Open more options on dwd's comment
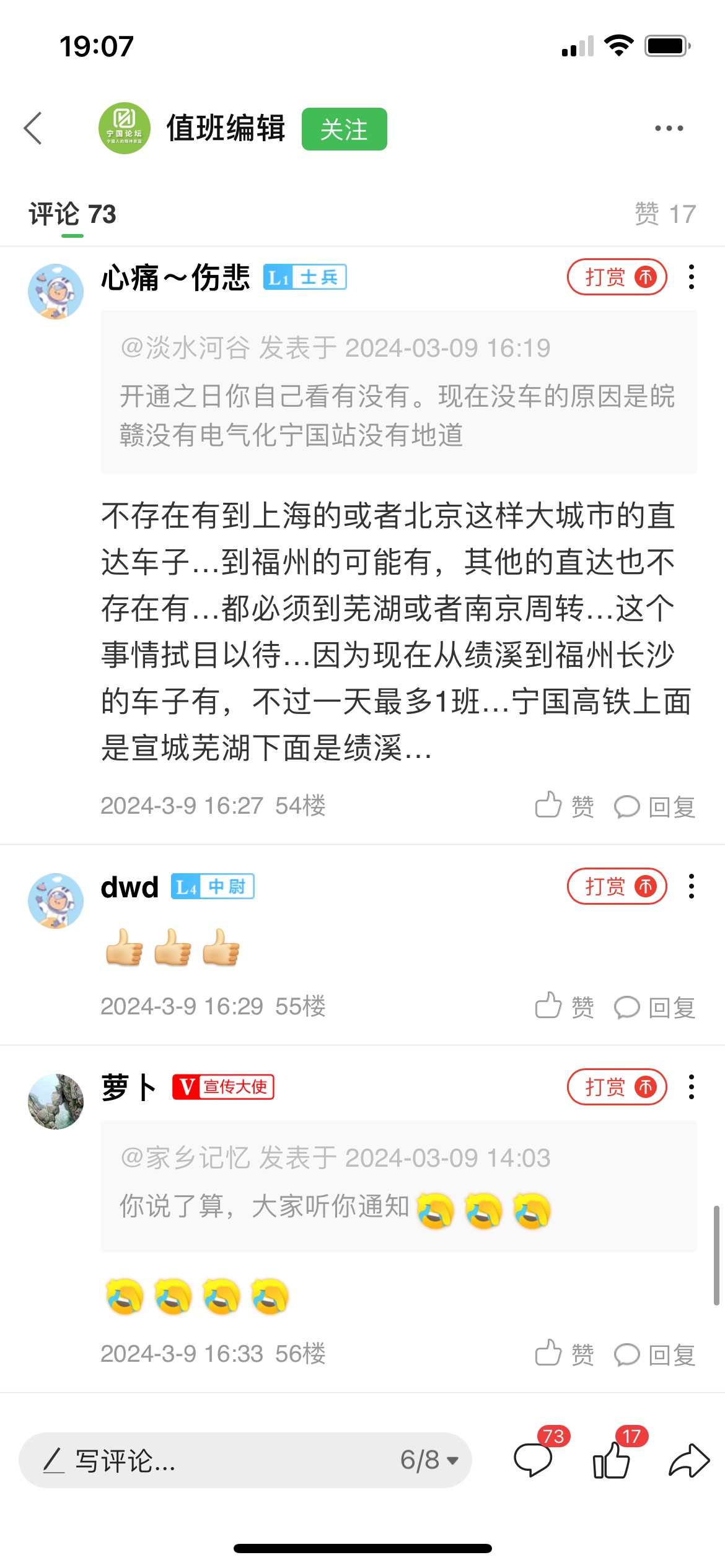This screenshot has width=725, height=1568. (692, 886)
